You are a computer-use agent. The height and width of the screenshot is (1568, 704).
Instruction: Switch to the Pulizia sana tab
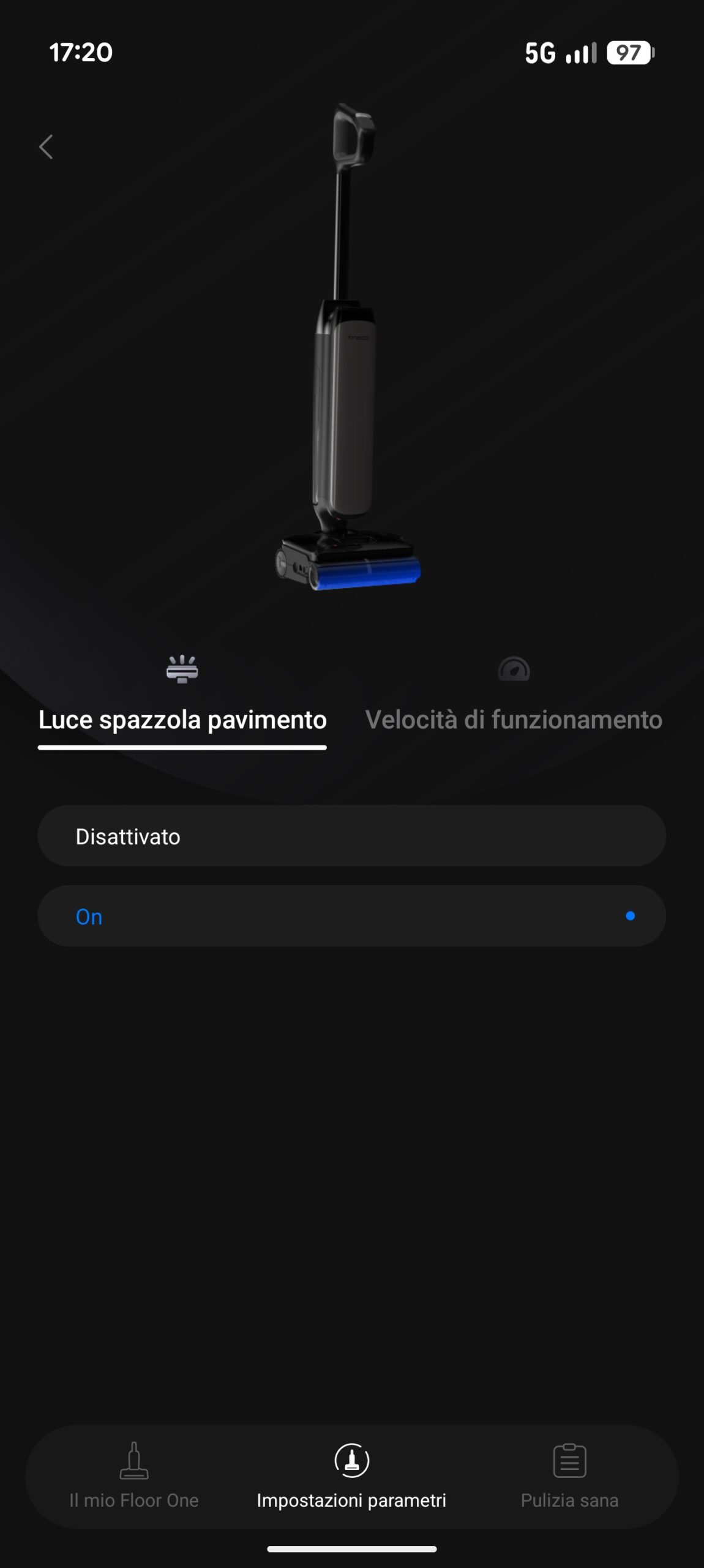point(569,1476)
